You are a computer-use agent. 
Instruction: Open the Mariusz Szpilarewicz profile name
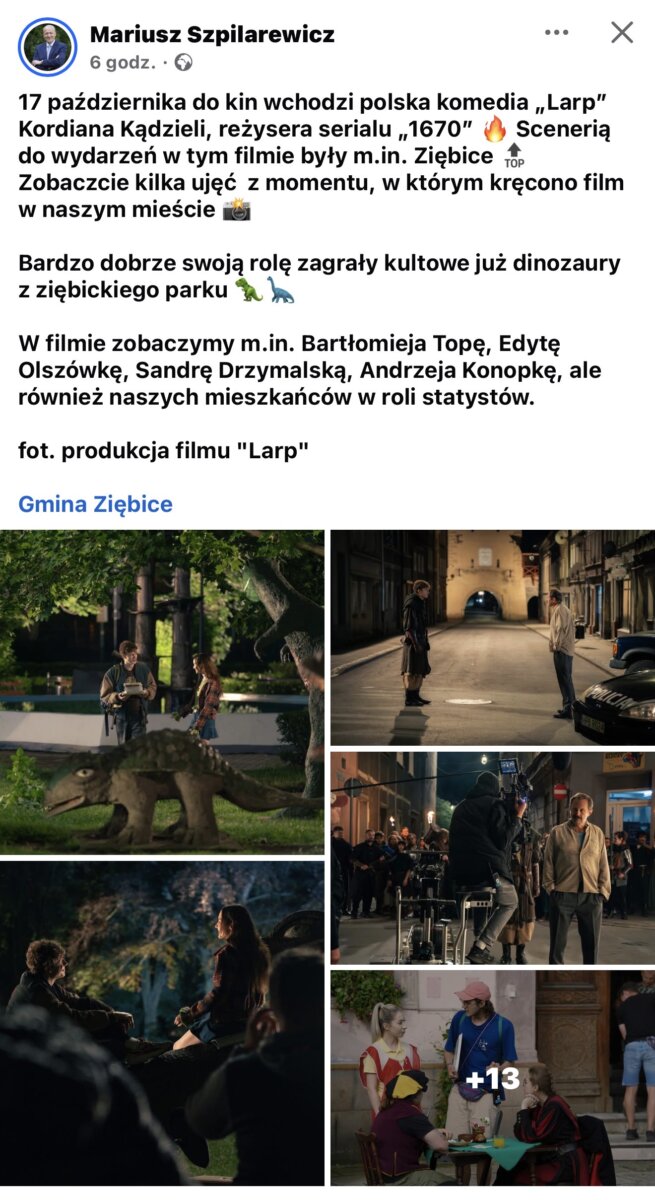(212, 34)
